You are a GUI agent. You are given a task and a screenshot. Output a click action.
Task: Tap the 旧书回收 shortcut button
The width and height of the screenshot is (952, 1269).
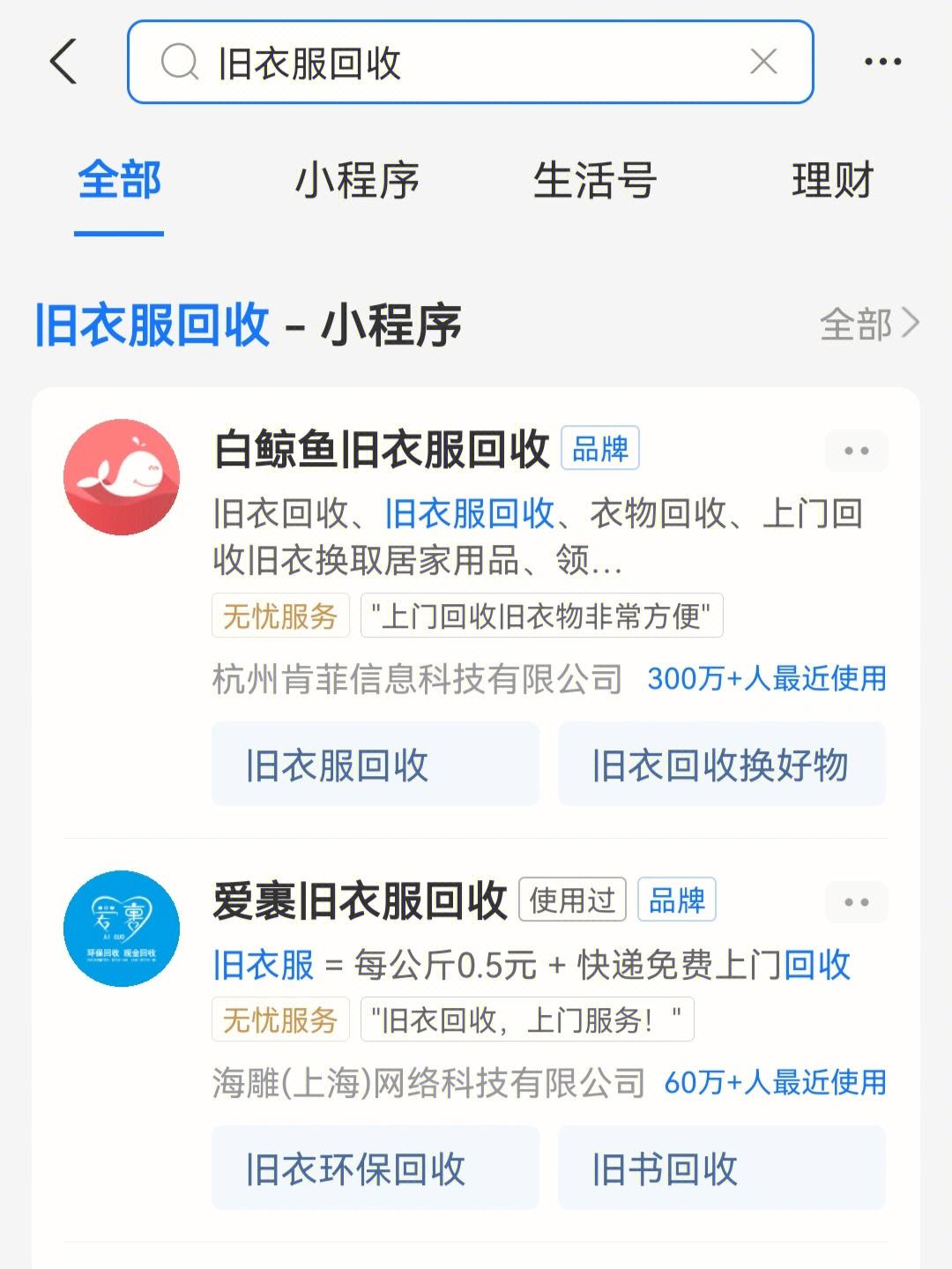(721, 1168)
